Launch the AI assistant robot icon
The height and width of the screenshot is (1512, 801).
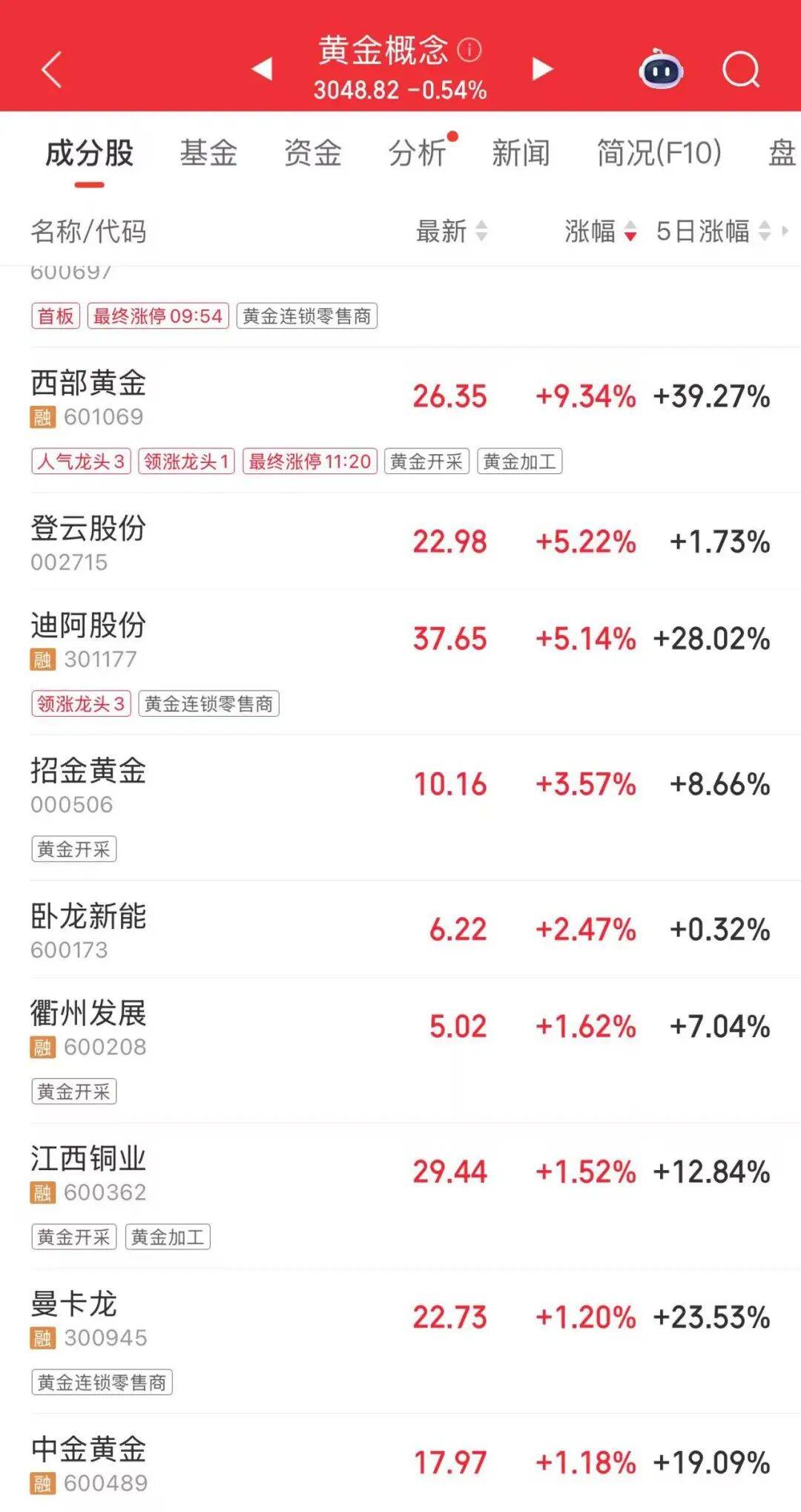[x=660, y=70]
